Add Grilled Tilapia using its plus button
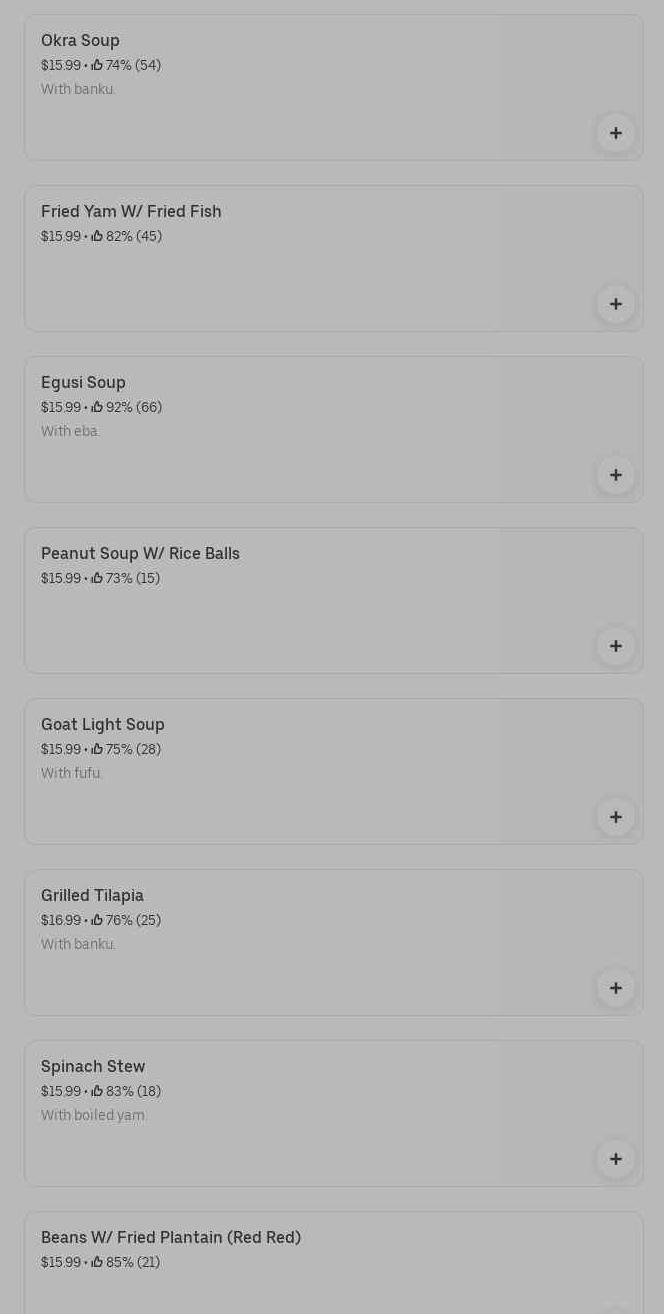The height and width of the screenshot is (1314, 664). [x=615, y=988]
